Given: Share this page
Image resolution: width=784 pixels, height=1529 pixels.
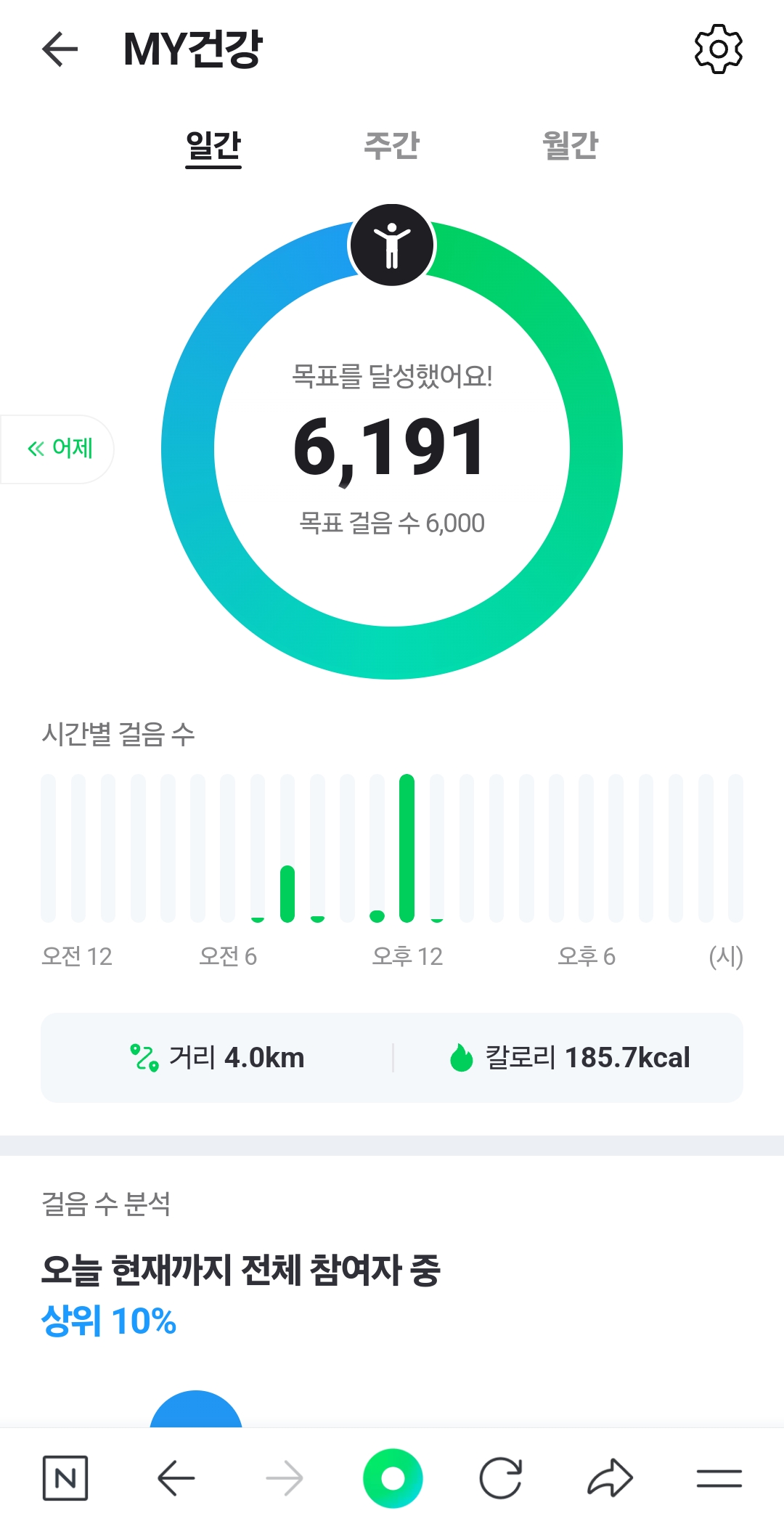Looking at the screenshot, I should 610,1478.
